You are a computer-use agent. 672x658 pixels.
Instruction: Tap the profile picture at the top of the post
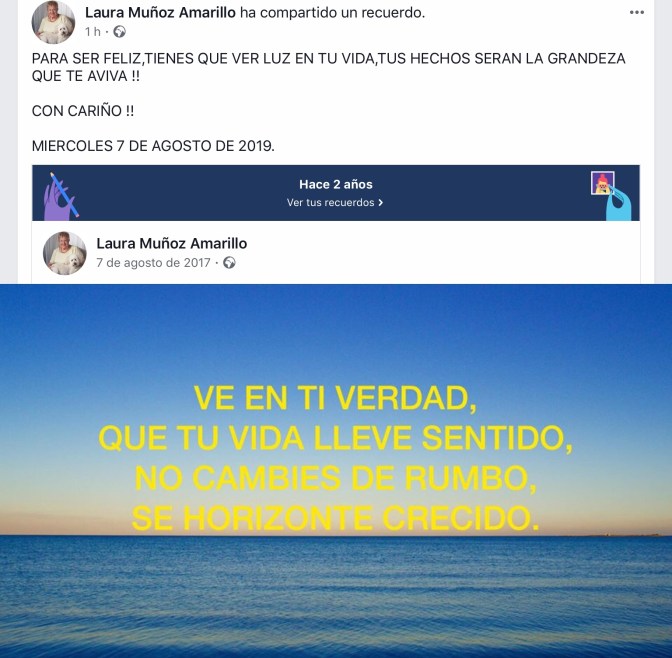53,22
